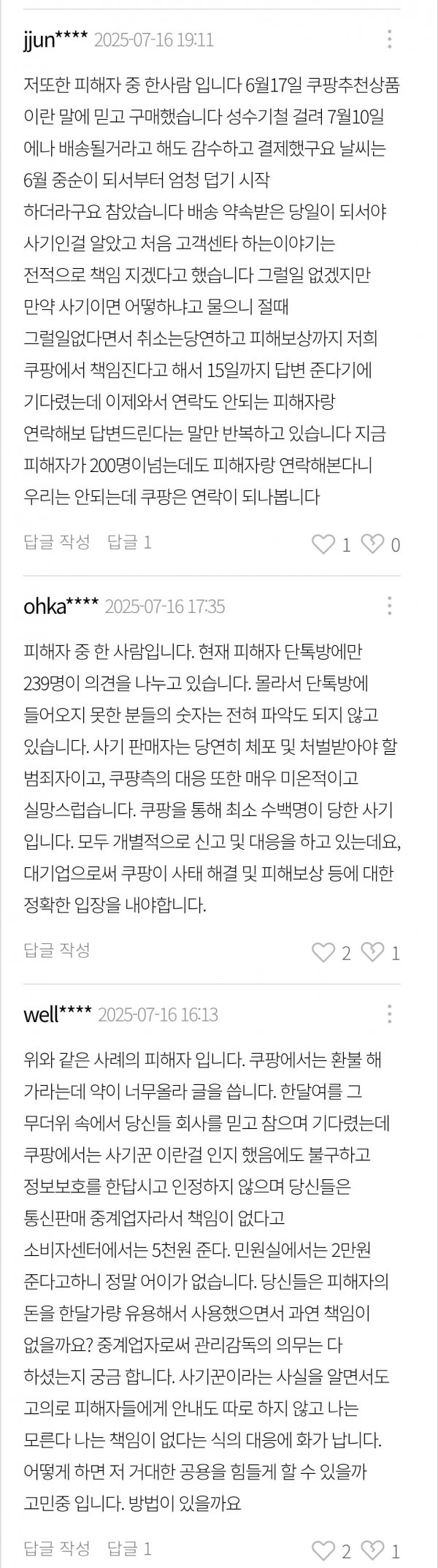Image resolution: width=438 pixels, height=1568 pixels.
Task: Open overflow menu on well****'s comment
Action: (390, 1014)
